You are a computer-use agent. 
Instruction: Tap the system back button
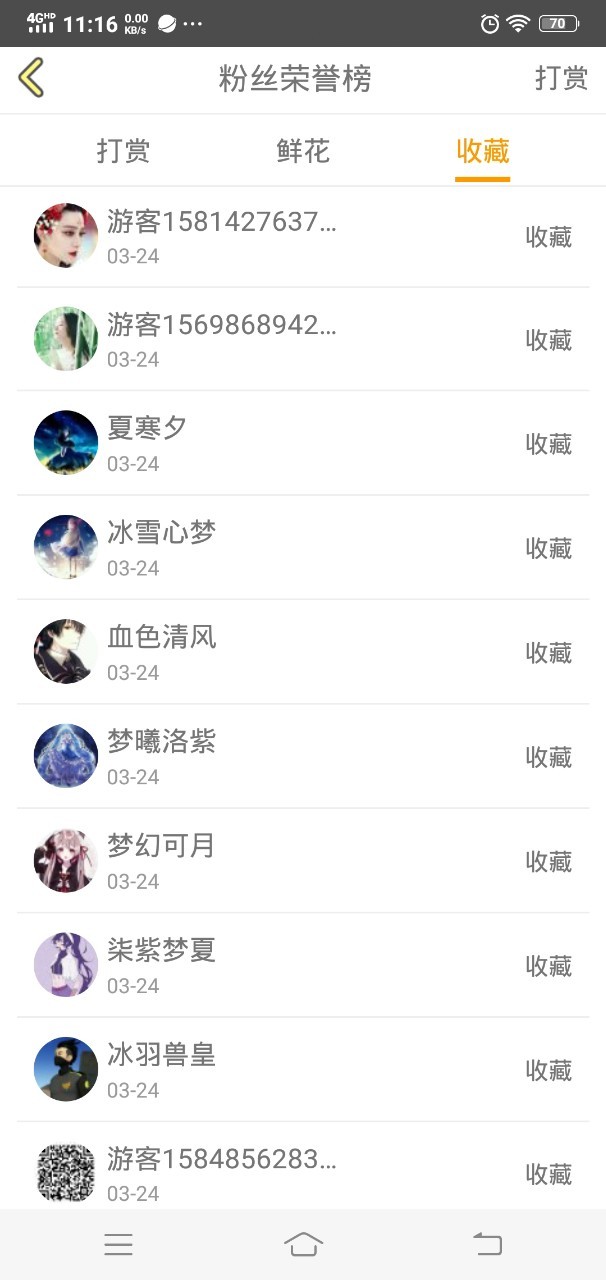pyautogui.click(x=487, y=1244)
